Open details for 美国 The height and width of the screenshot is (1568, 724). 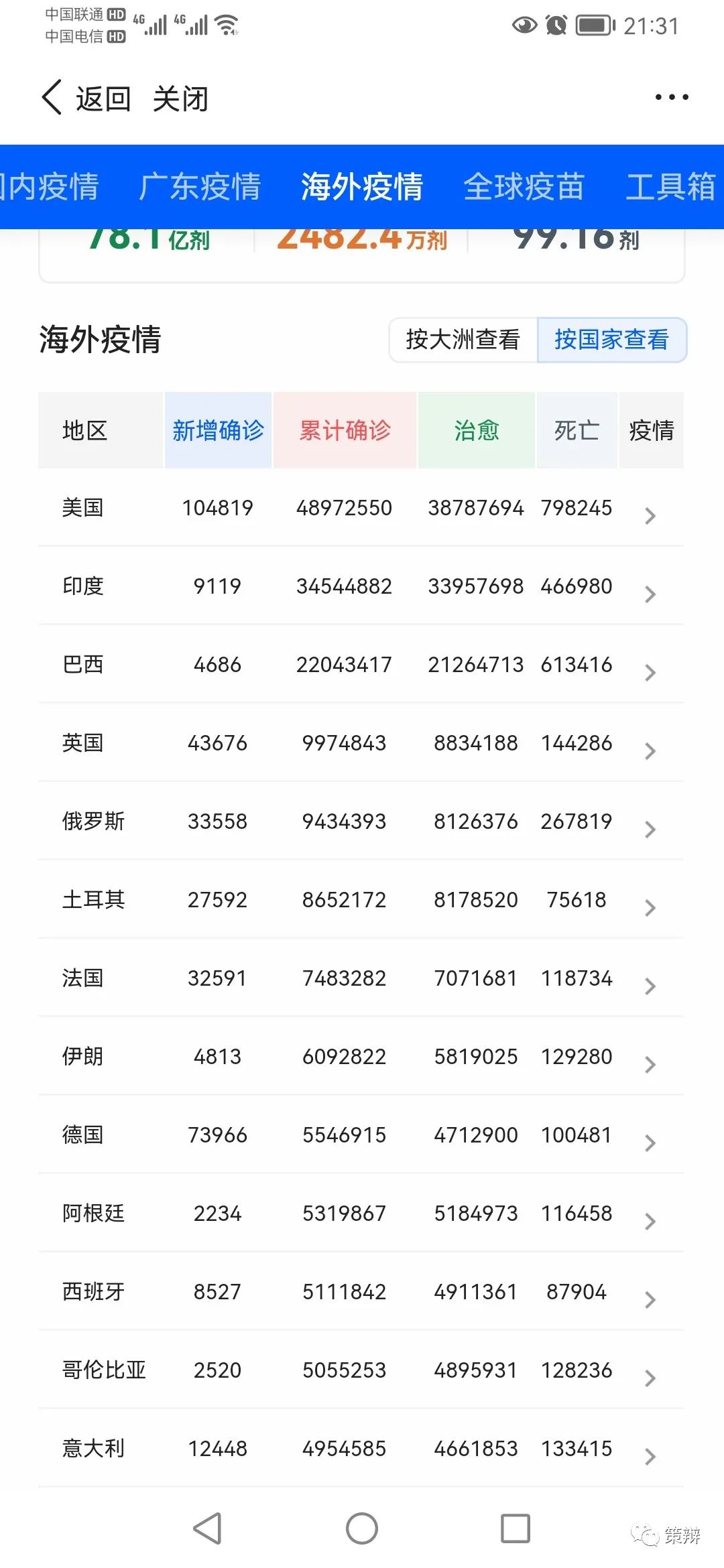[x=361, y=507]
